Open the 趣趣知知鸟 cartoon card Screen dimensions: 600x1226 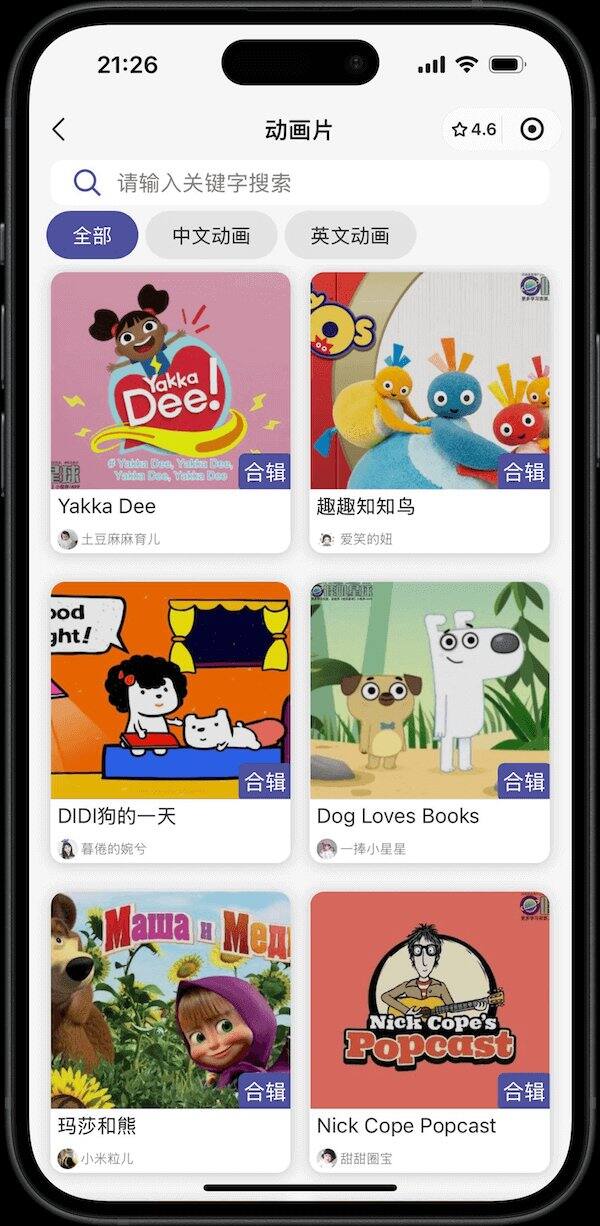(x=430, y=412)
